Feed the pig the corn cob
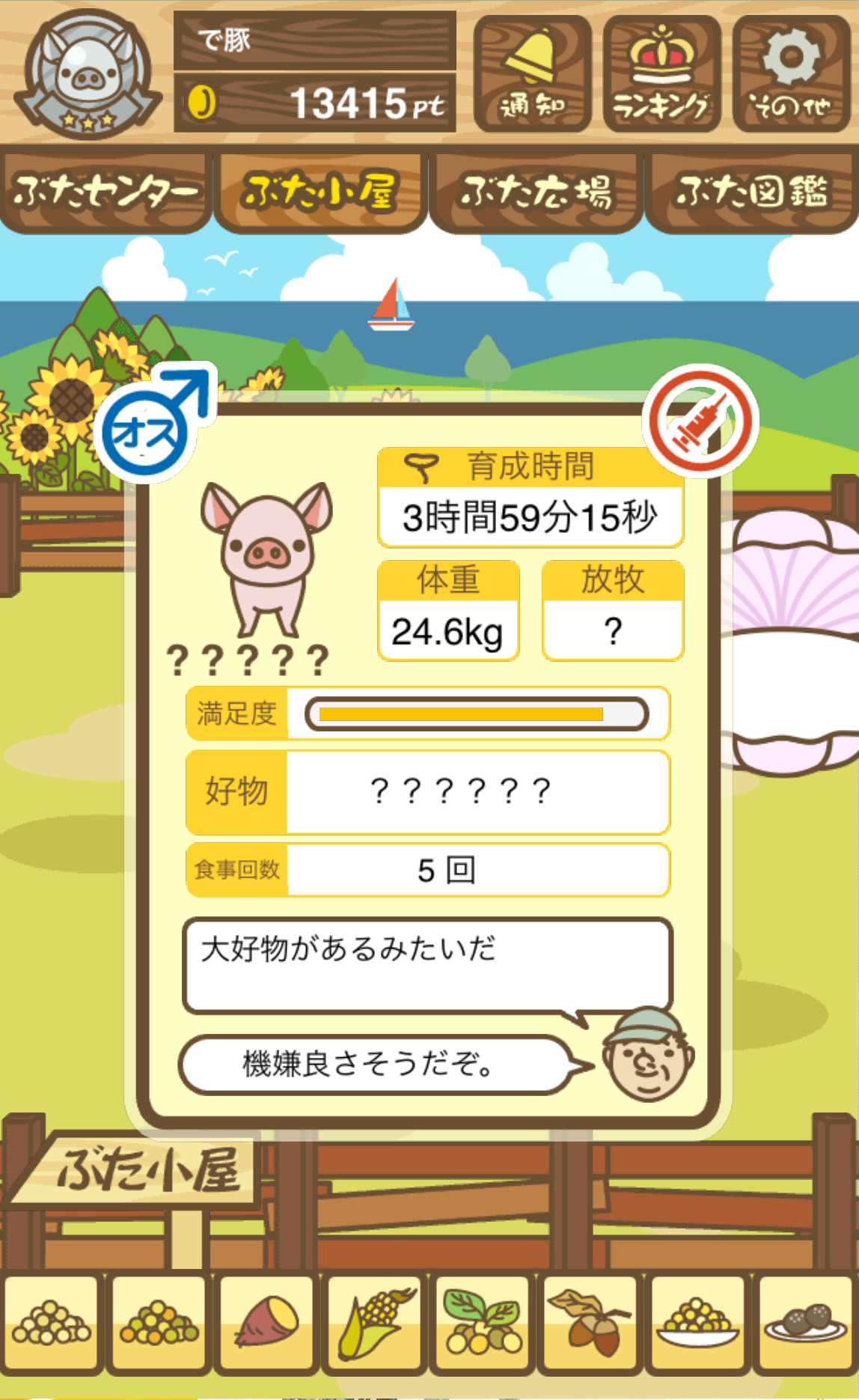Image resolution: width=859 pixels, height=1400 pixels. tap(374, 1324)
